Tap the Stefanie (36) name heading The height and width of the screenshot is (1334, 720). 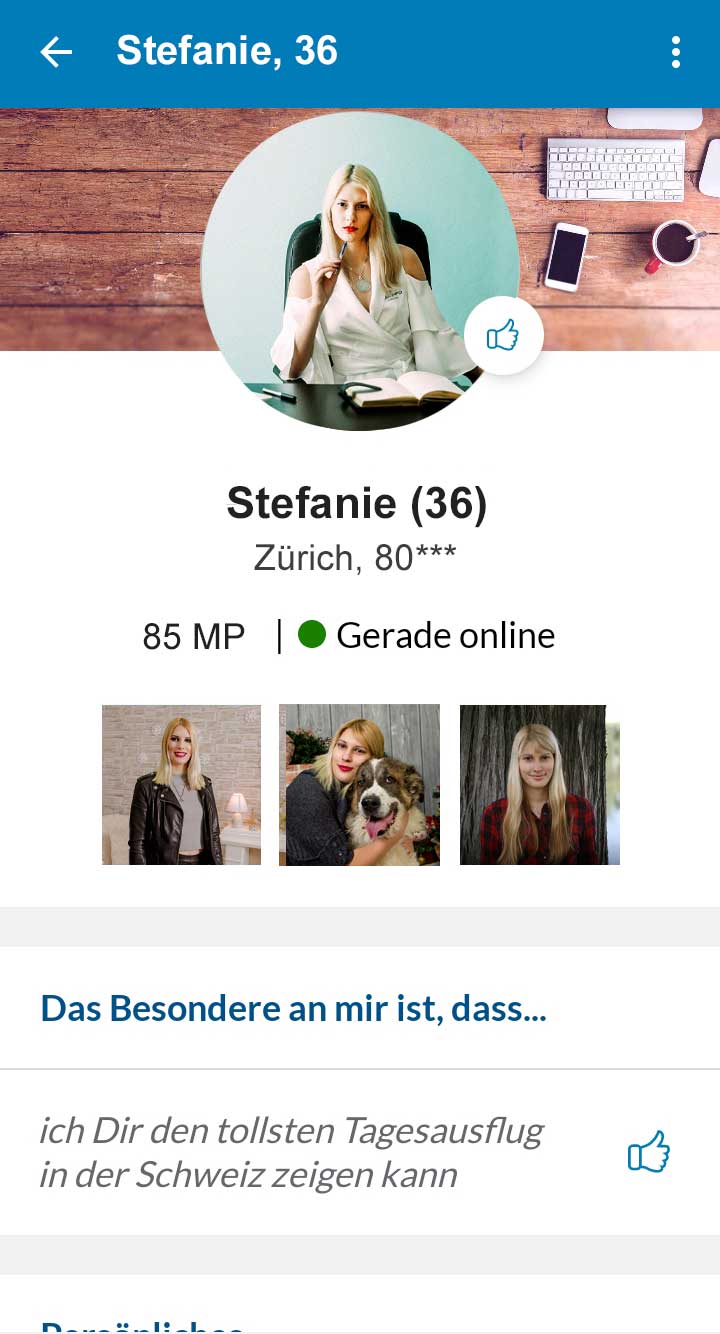point(358,502)
